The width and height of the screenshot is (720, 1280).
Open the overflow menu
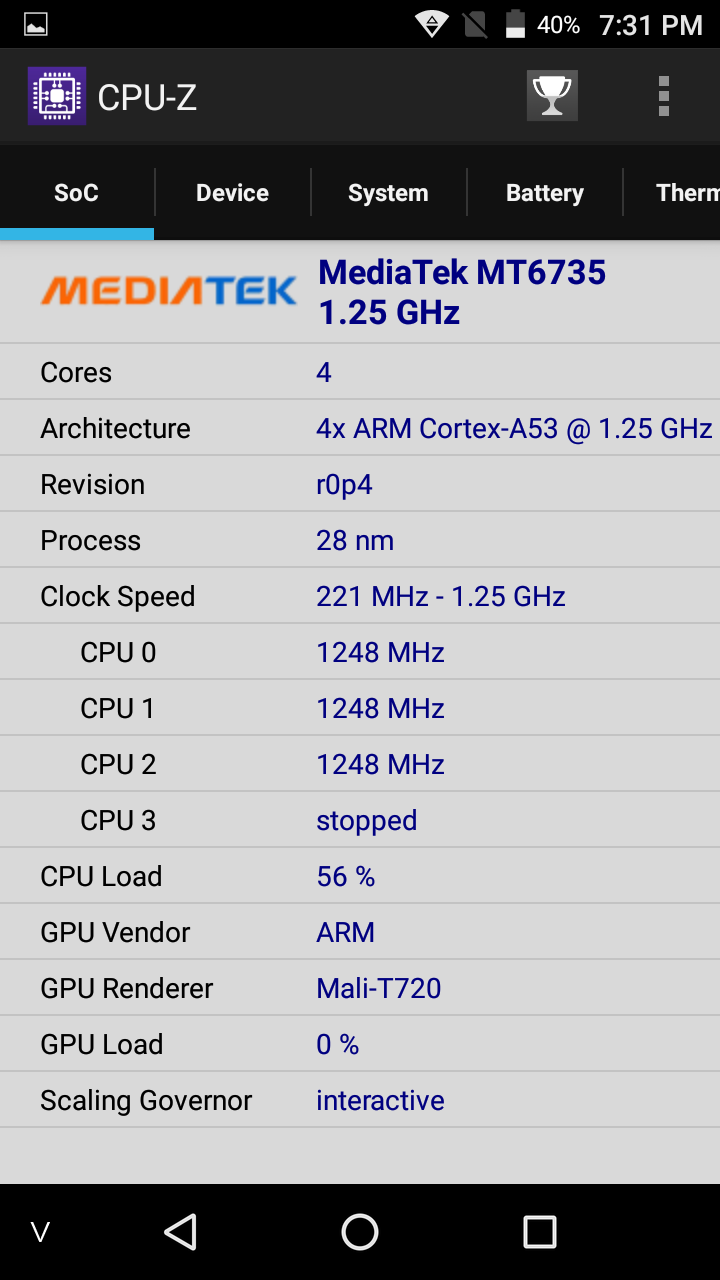[664, 96]
